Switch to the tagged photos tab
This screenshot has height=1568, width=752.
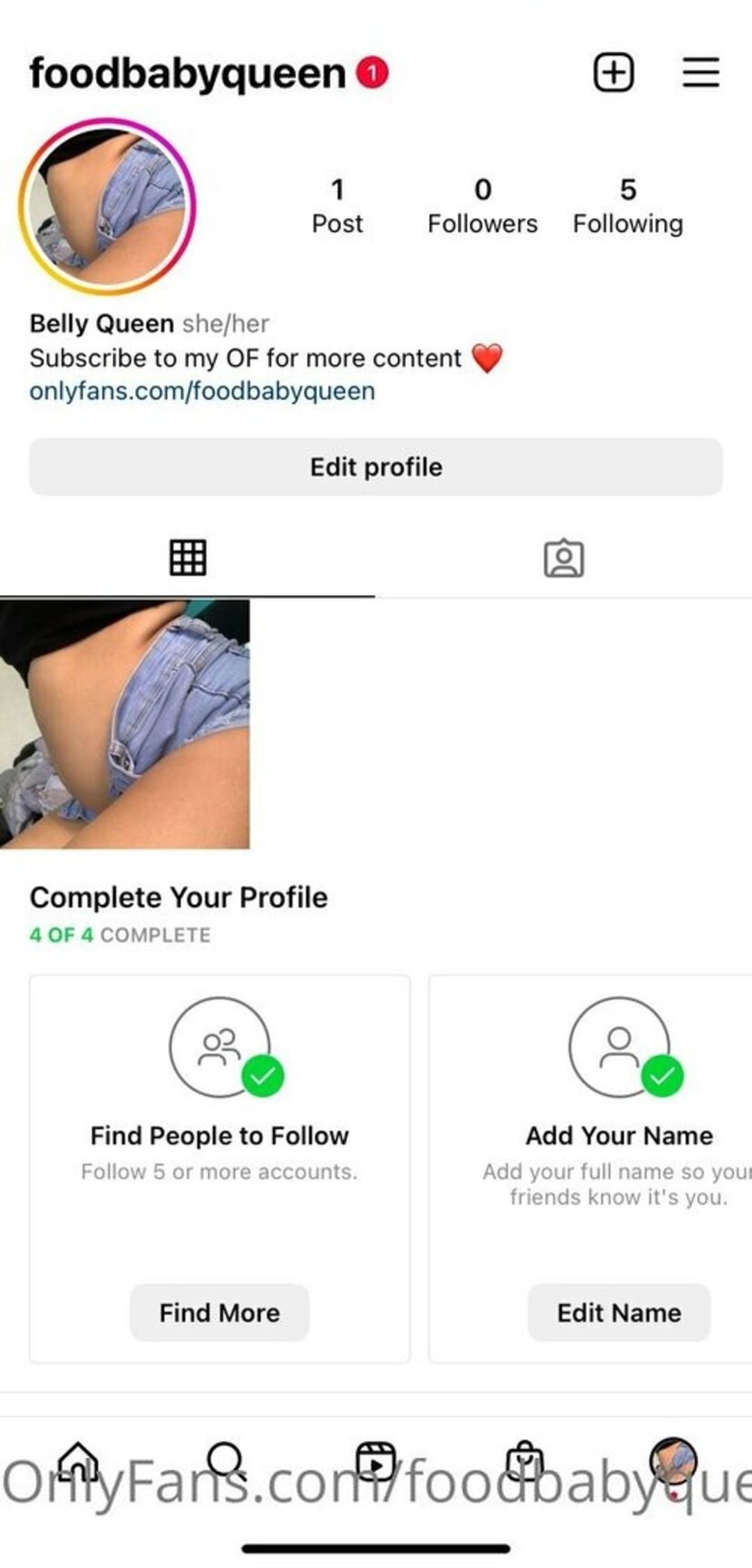564,558
